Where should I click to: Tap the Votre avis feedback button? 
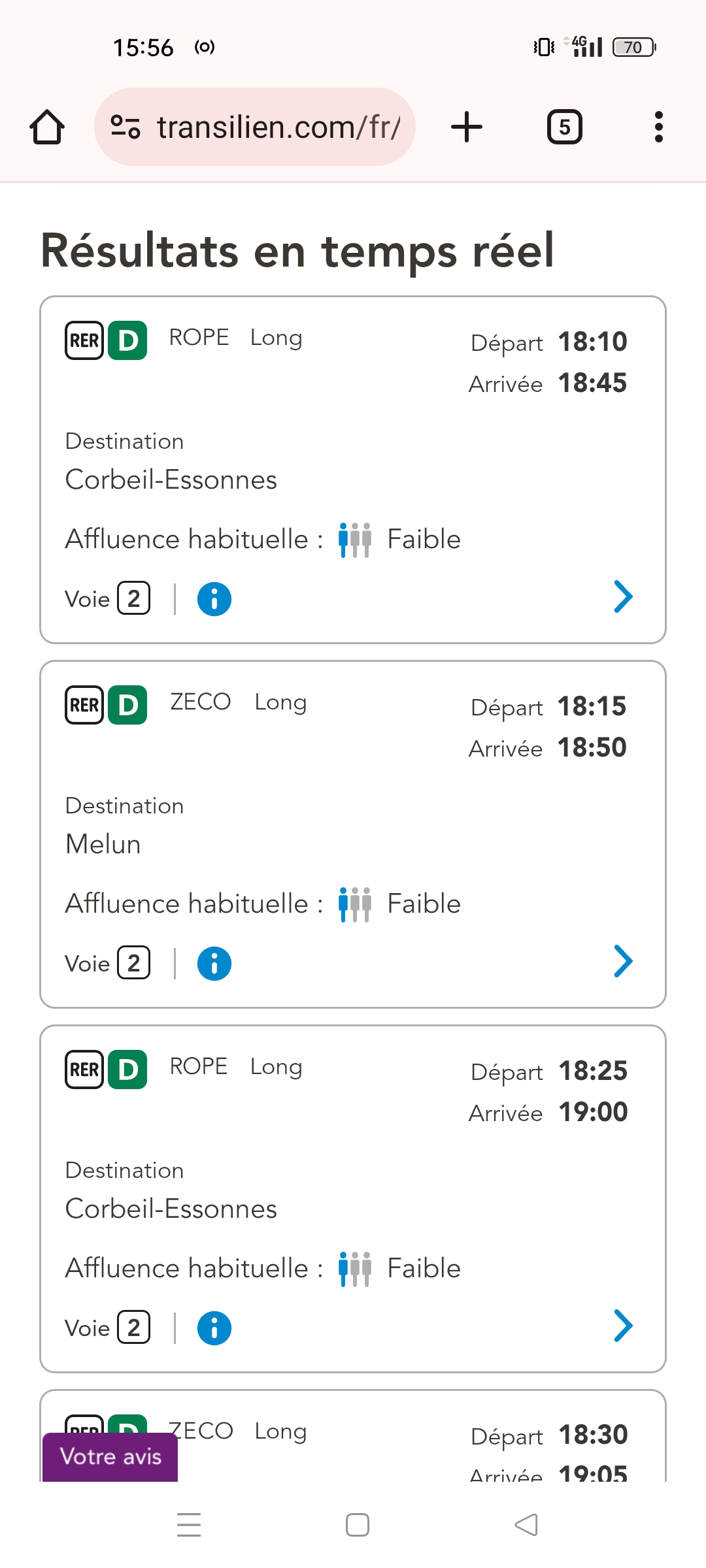tap(110, 1456)
